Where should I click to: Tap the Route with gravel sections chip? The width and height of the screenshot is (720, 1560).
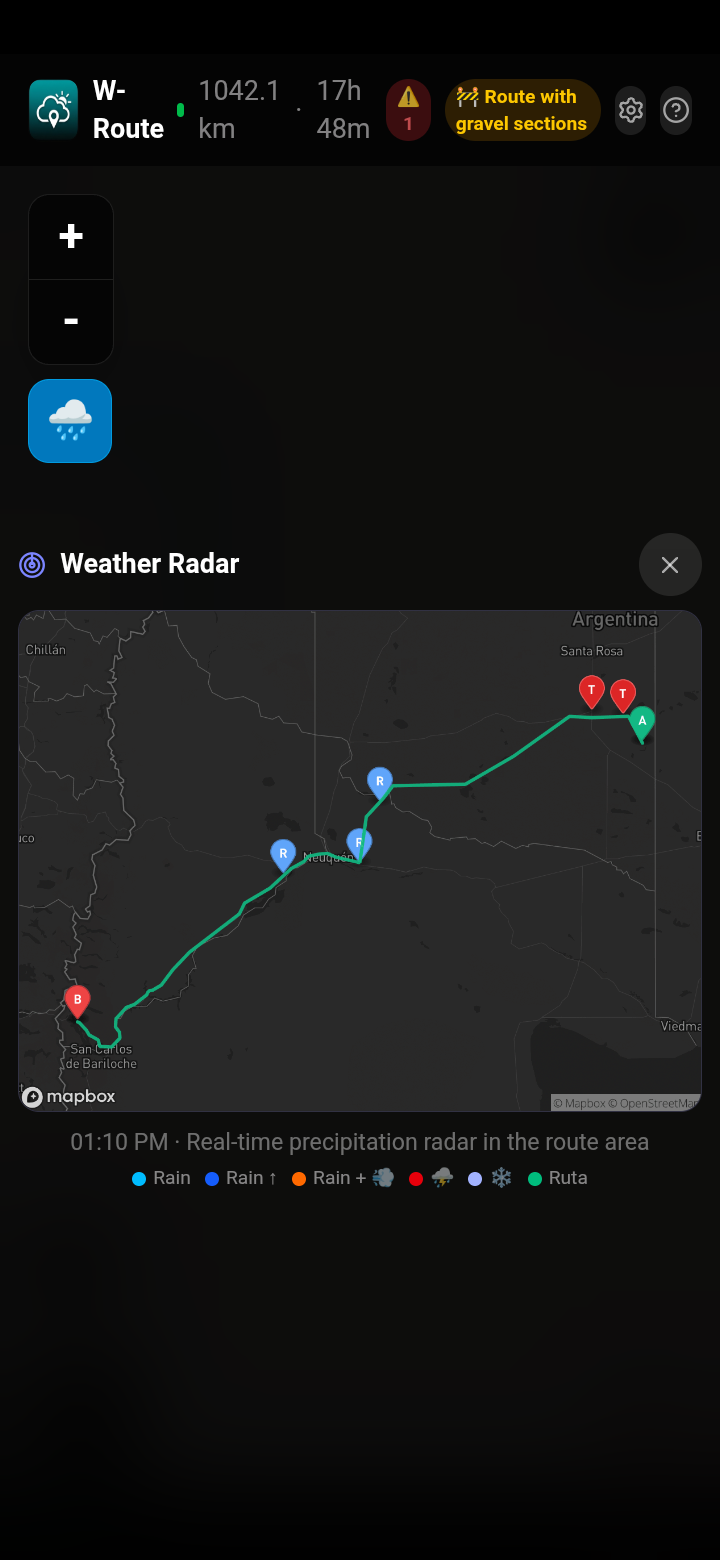tap(522, 110)
